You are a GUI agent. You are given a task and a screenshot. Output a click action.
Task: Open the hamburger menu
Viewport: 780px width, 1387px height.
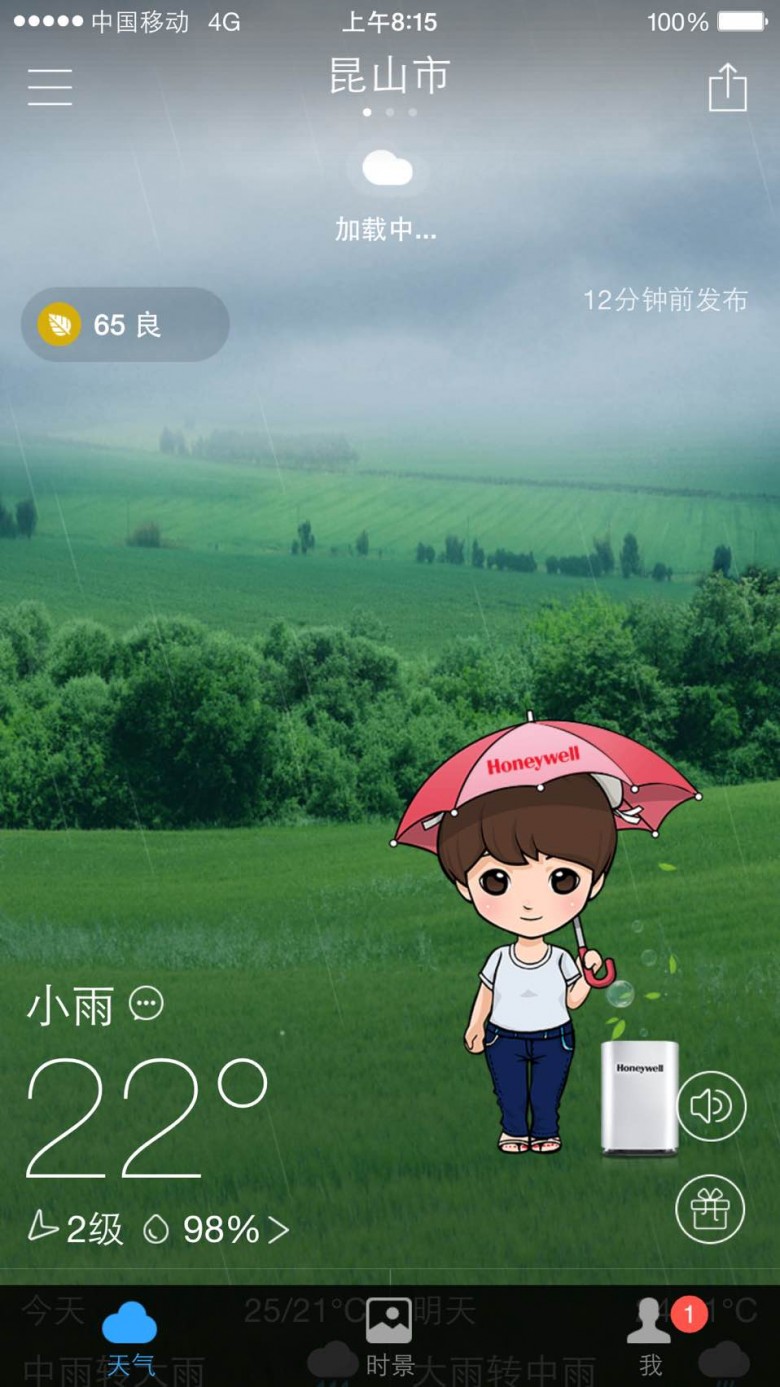point(50,87)
